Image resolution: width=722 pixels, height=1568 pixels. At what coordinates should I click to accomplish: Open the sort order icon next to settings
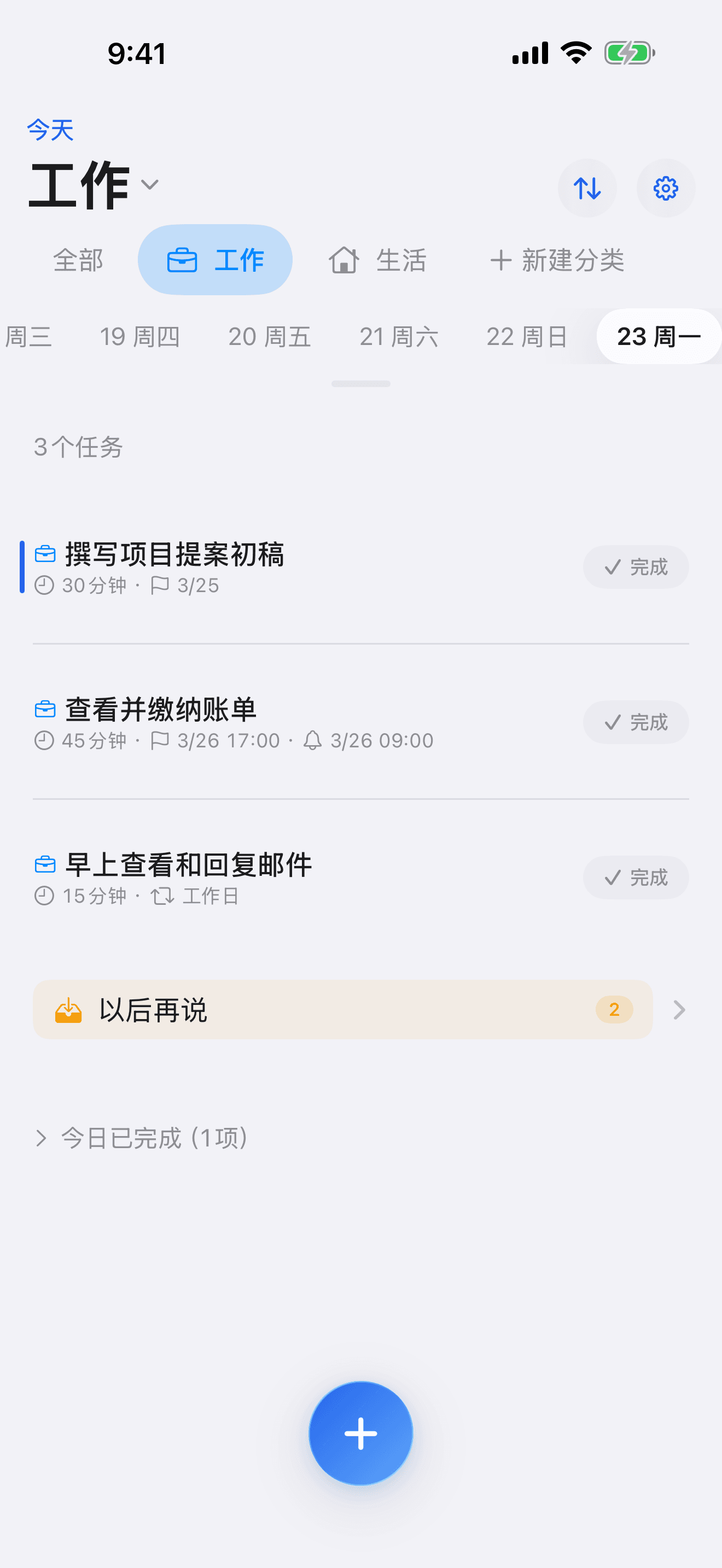(586, 188)
